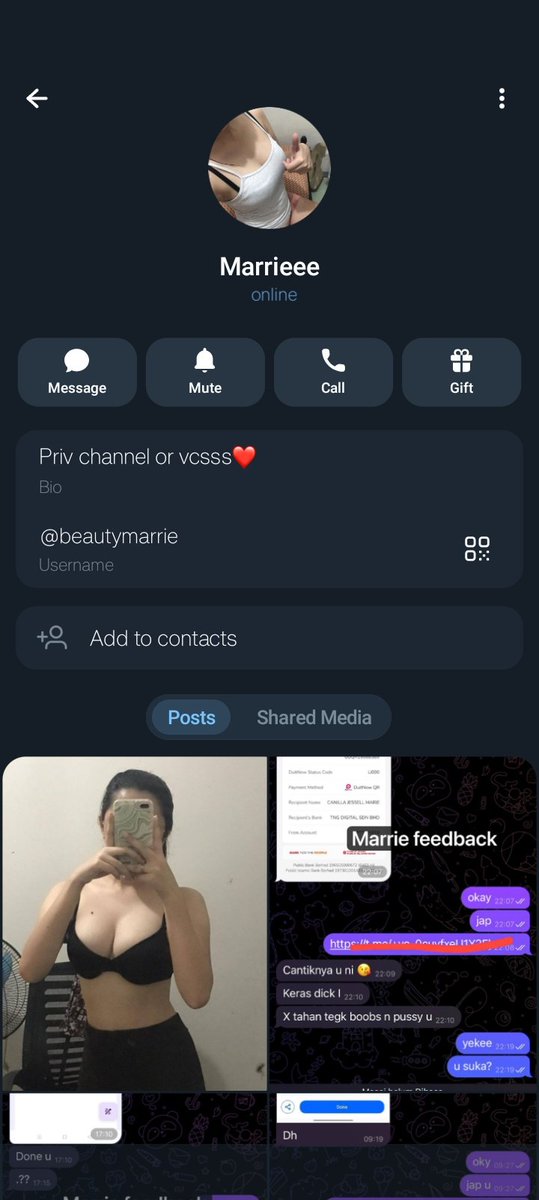Image resolution: width=539 pixels, height=1200 pixels.
Task: Start a call with Marrieee
Action: point(333,372)
